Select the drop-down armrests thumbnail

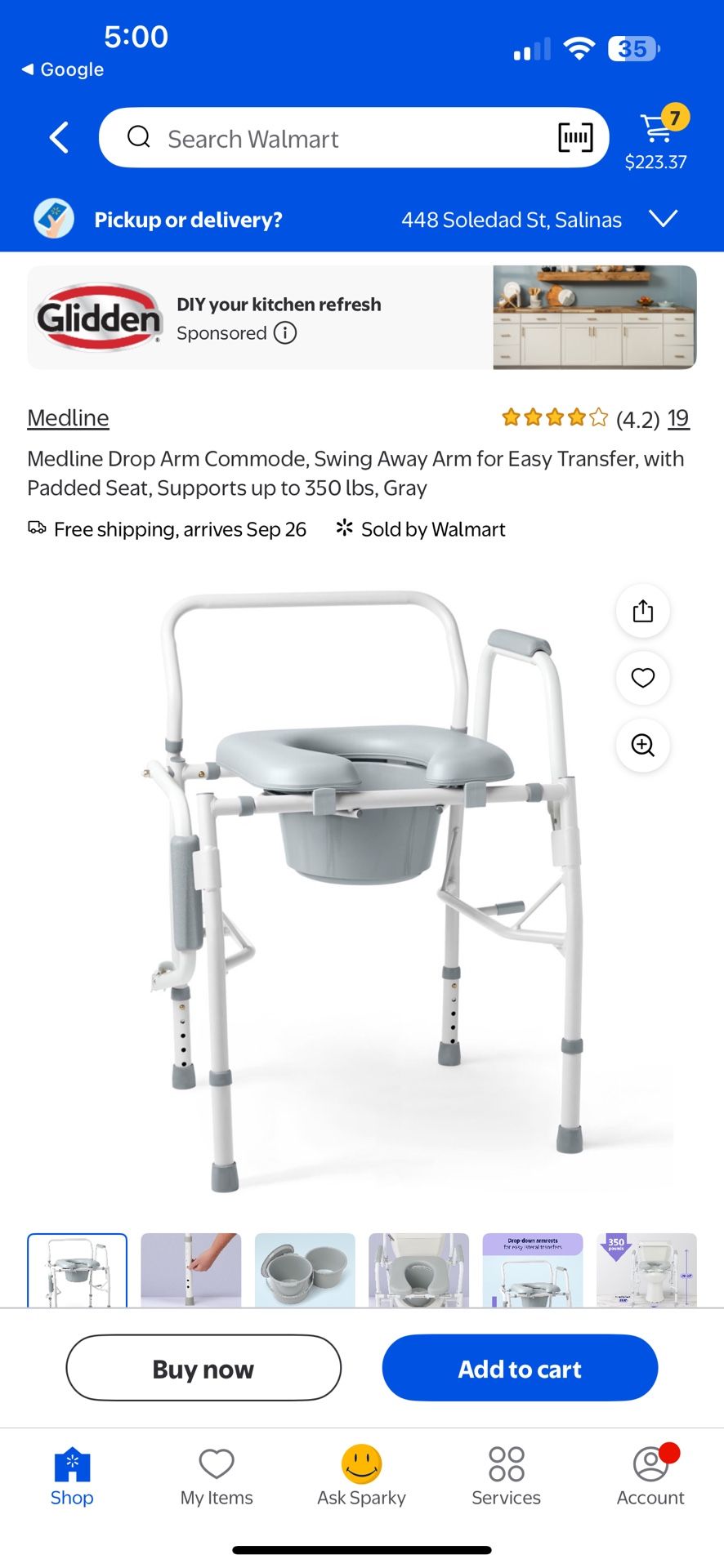(x=532, y=1270)
